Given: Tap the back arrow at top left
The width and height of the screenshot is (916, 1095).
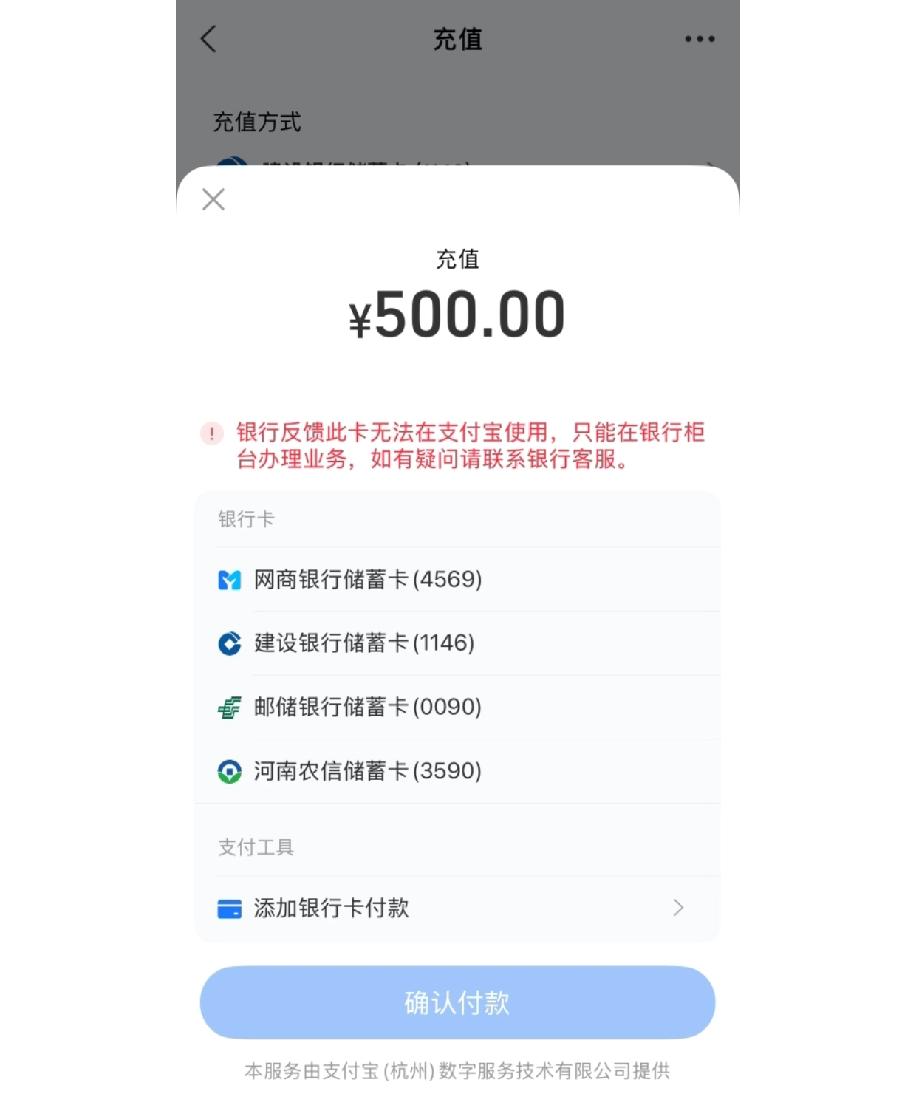Looking at the screenshot, I should (x=209, y=39).
